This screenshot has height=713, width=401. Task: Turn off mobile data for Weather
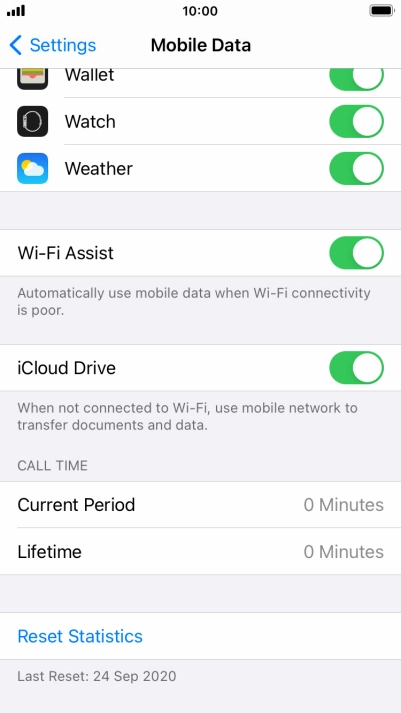(x=356, y=168)
